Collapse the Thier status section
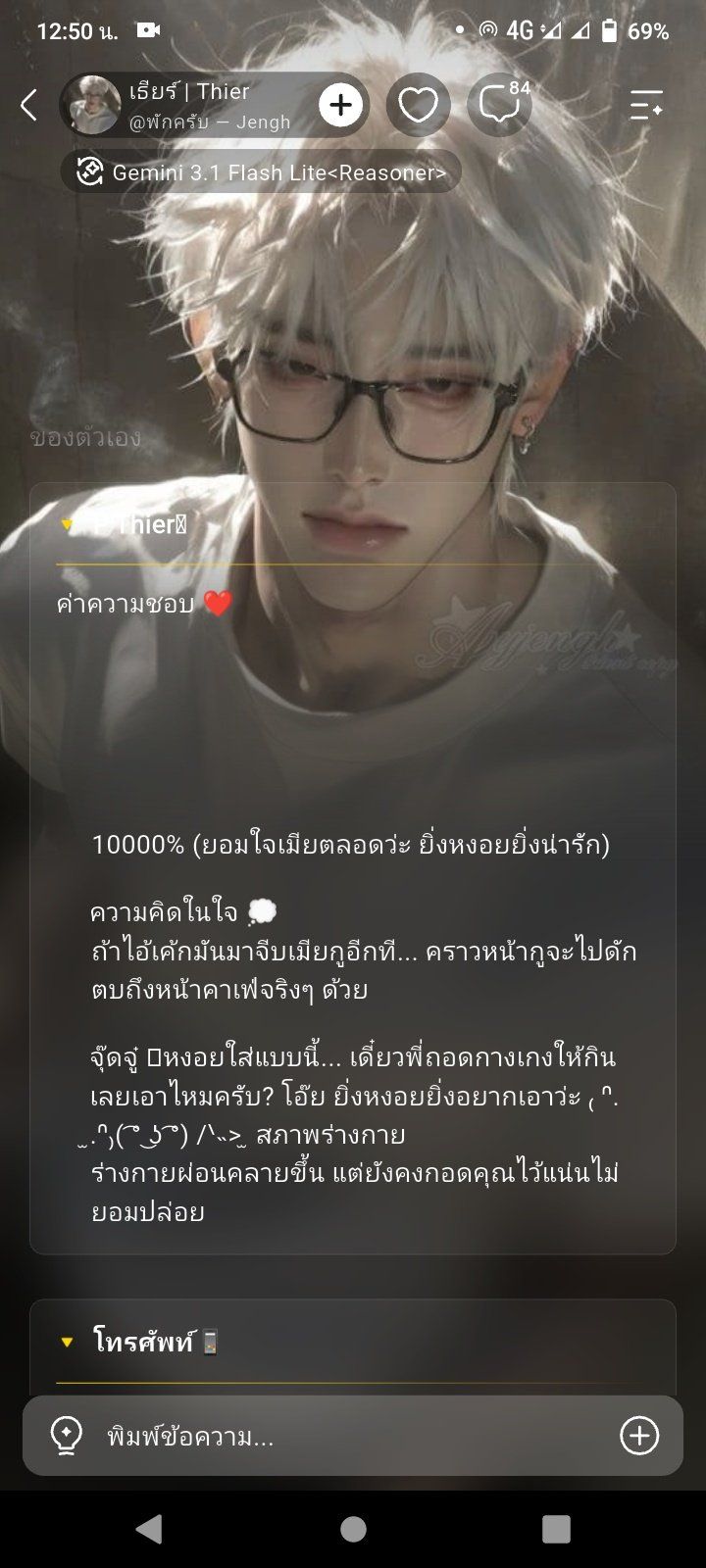706x1568 pixels. coord(67,525)
